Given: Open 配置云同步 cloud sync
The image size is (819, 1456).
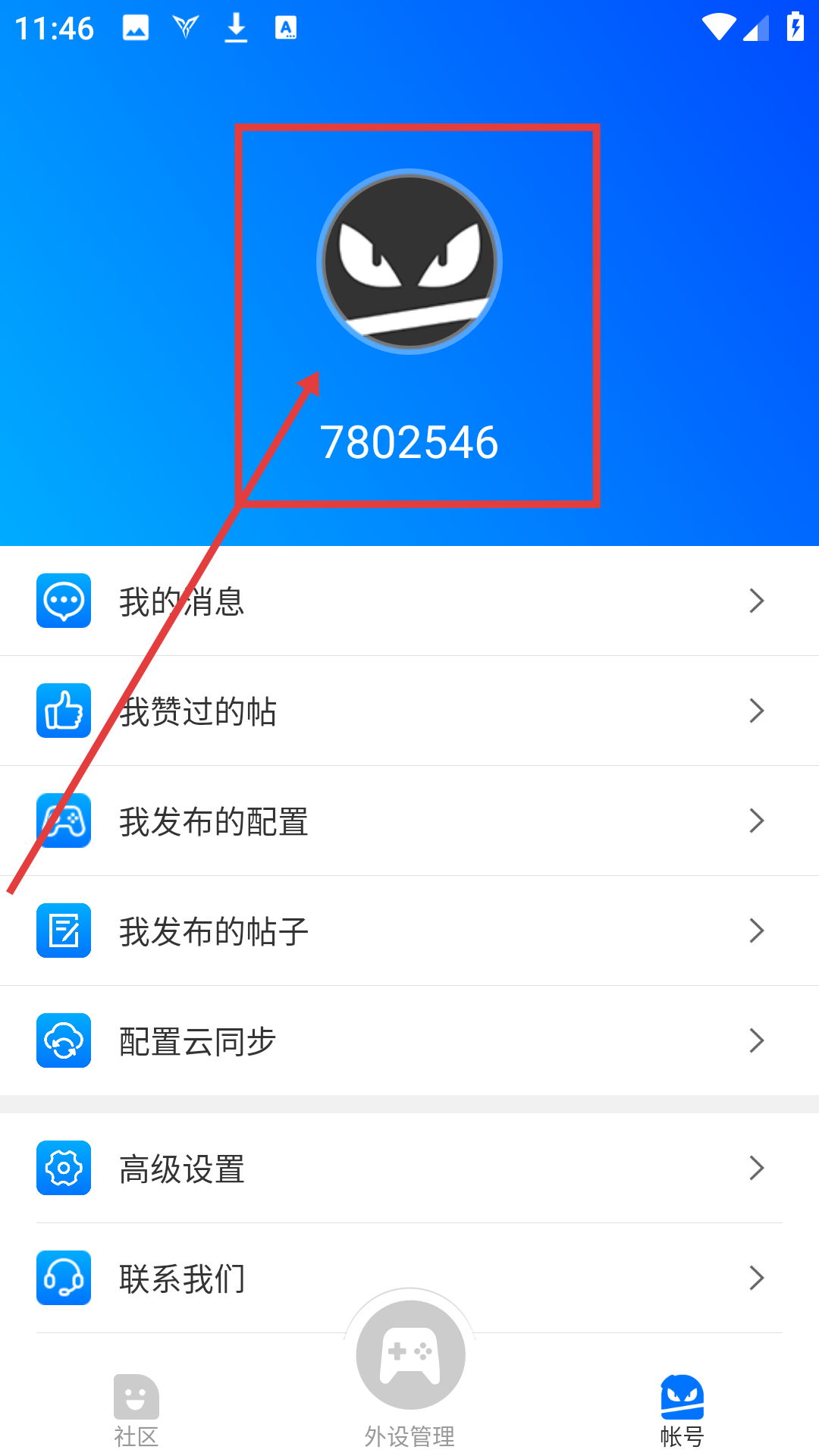Looking at the screenshot, I should [409, 1040].
